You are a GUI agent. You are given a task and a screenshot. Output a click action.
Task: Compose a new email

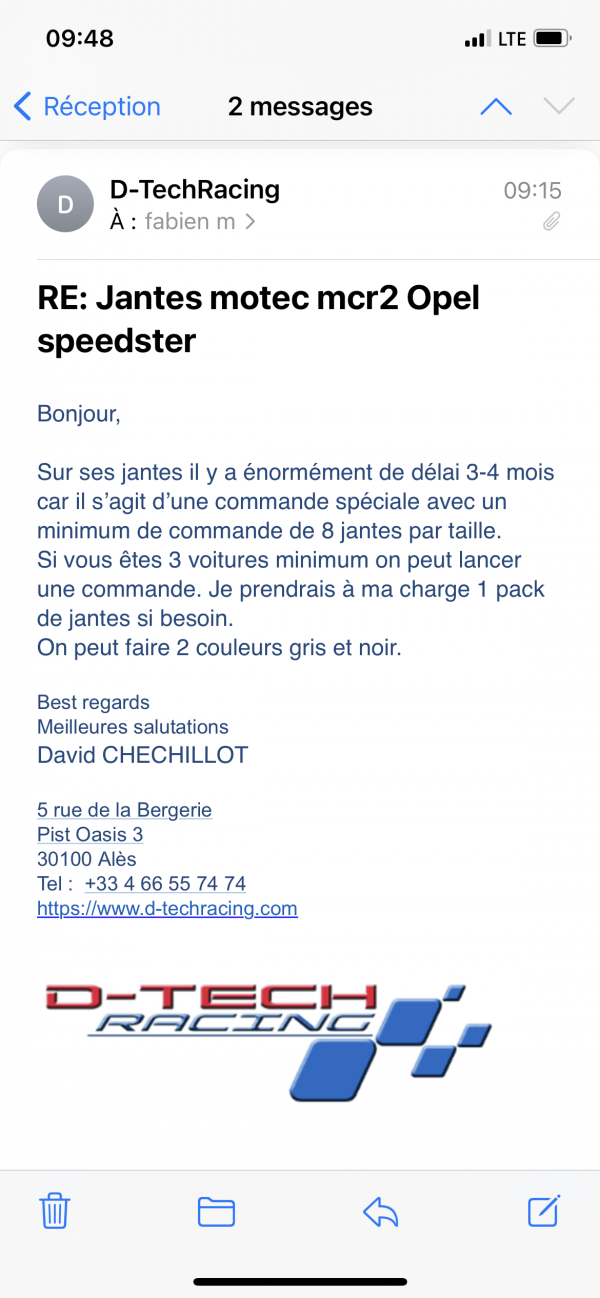[543, 1211]
